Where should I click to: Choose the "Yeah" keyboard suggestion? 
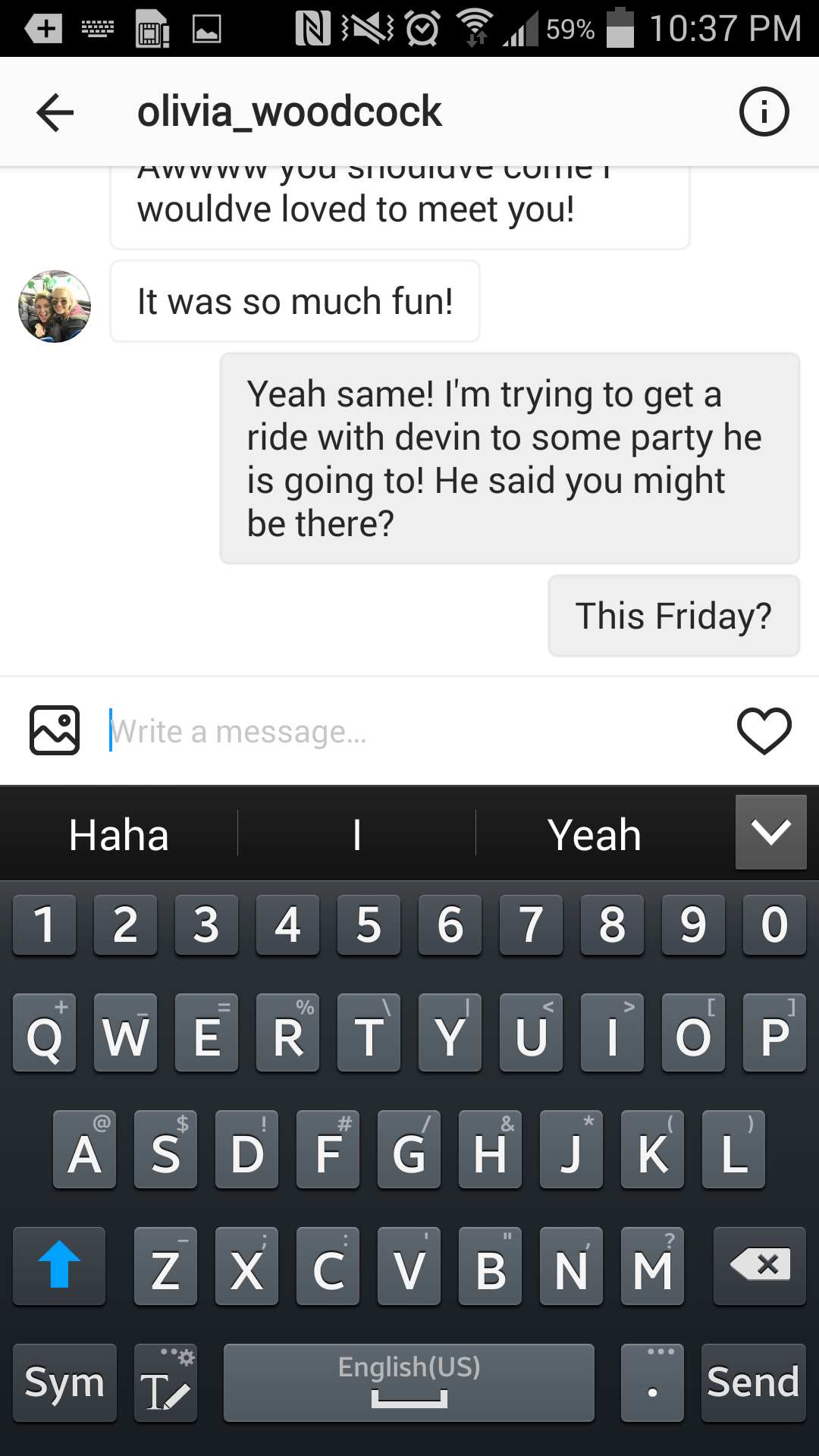click(x=595, y=835)
